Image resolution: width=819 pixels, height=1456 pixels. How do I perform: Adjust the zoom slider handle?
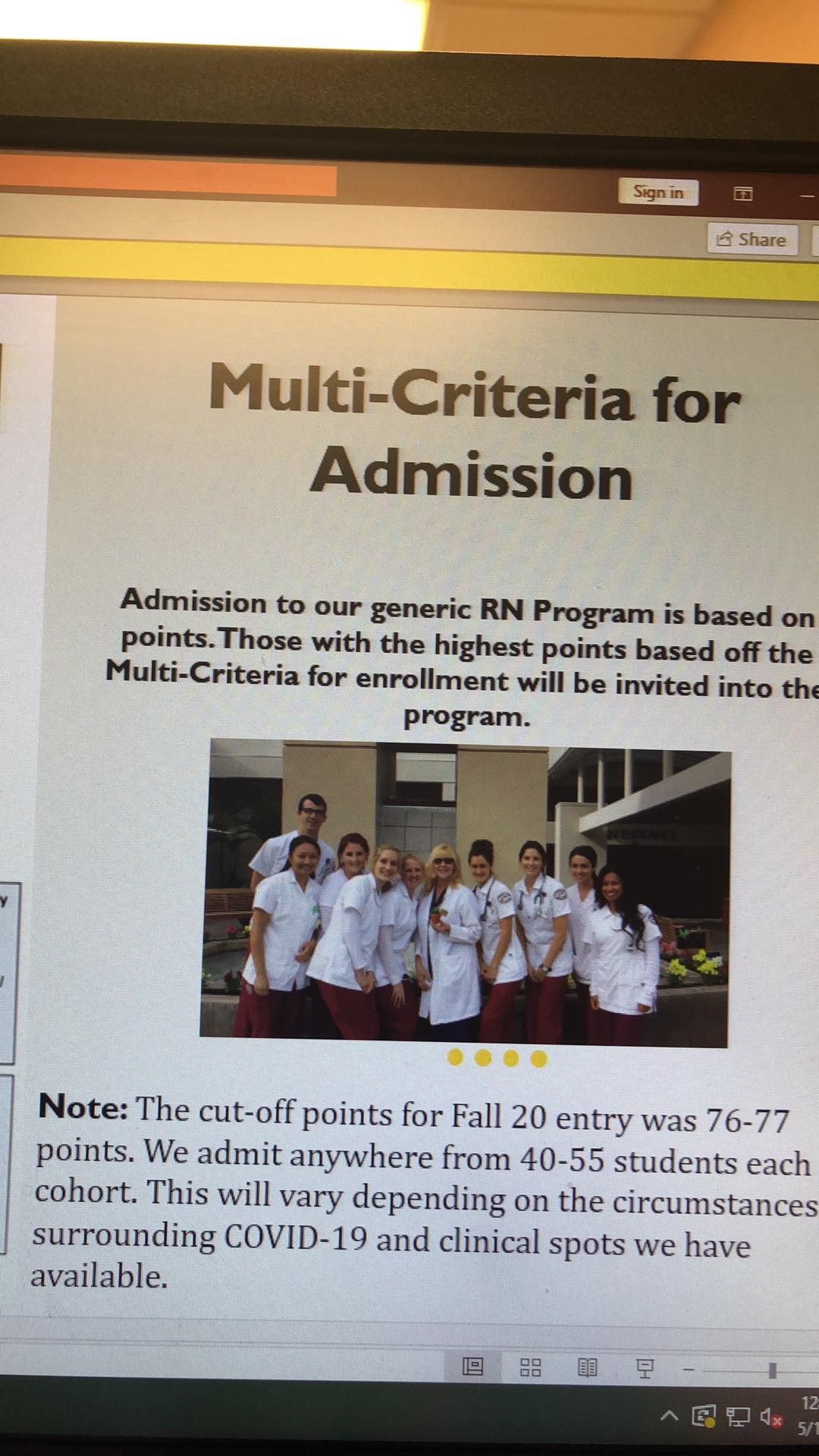click(772, 1370)
